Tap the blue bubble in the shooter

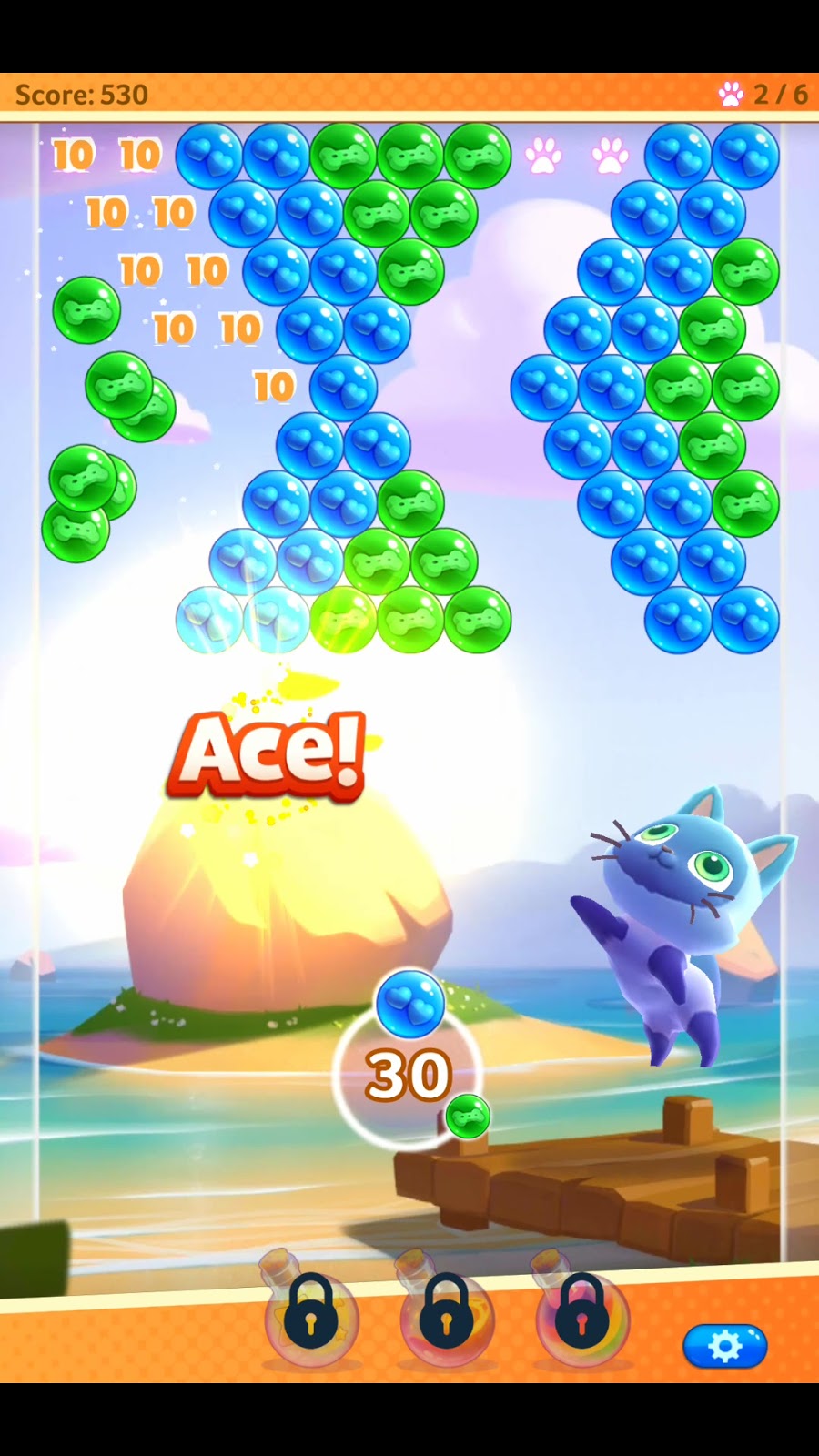point(409,1004)
